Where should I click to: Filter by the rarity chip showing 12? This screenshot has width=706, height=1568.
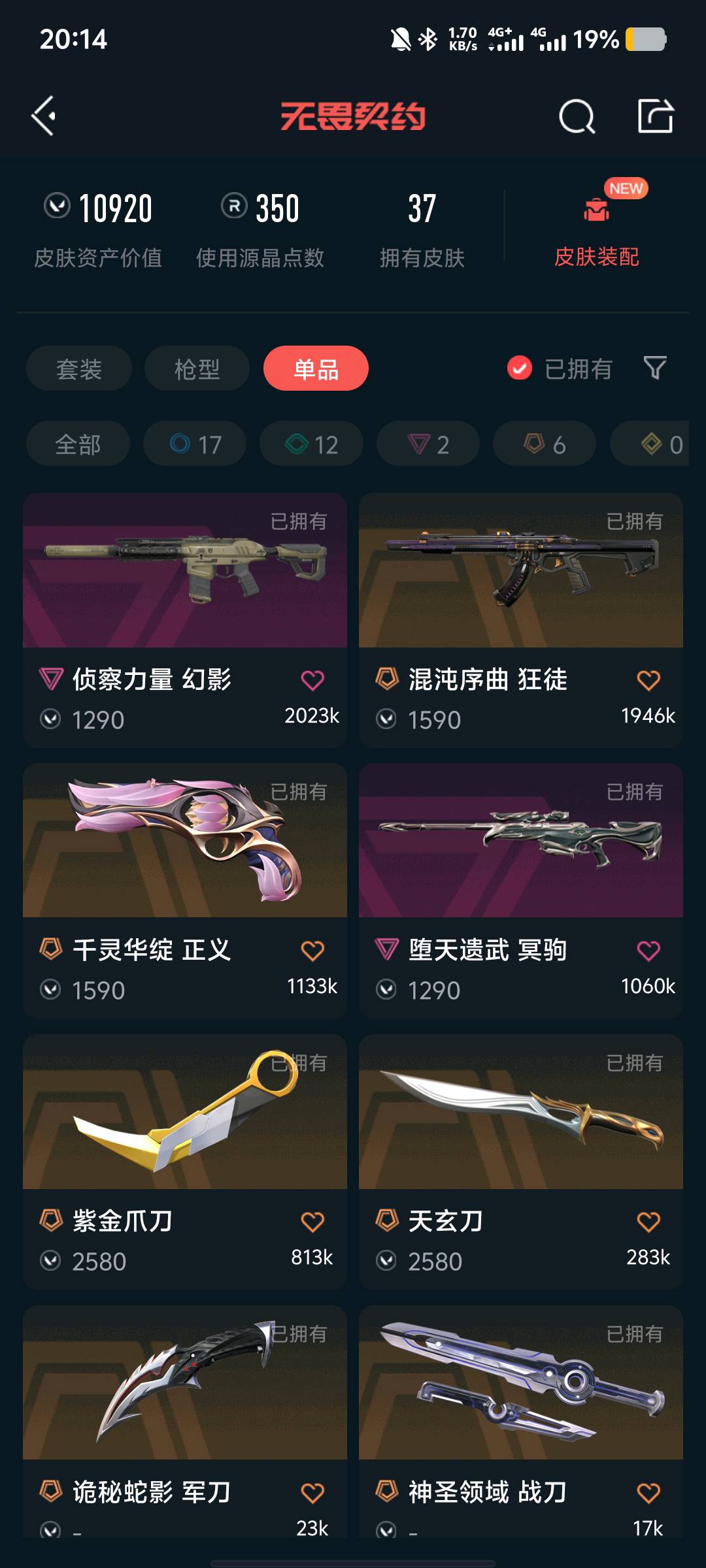[x=311, y=444]
